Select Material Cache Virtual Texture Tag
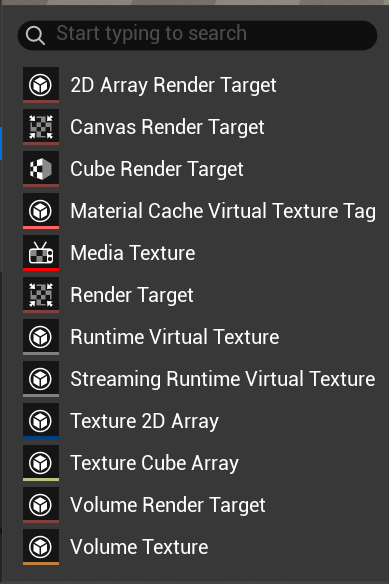 pos(197,211)
